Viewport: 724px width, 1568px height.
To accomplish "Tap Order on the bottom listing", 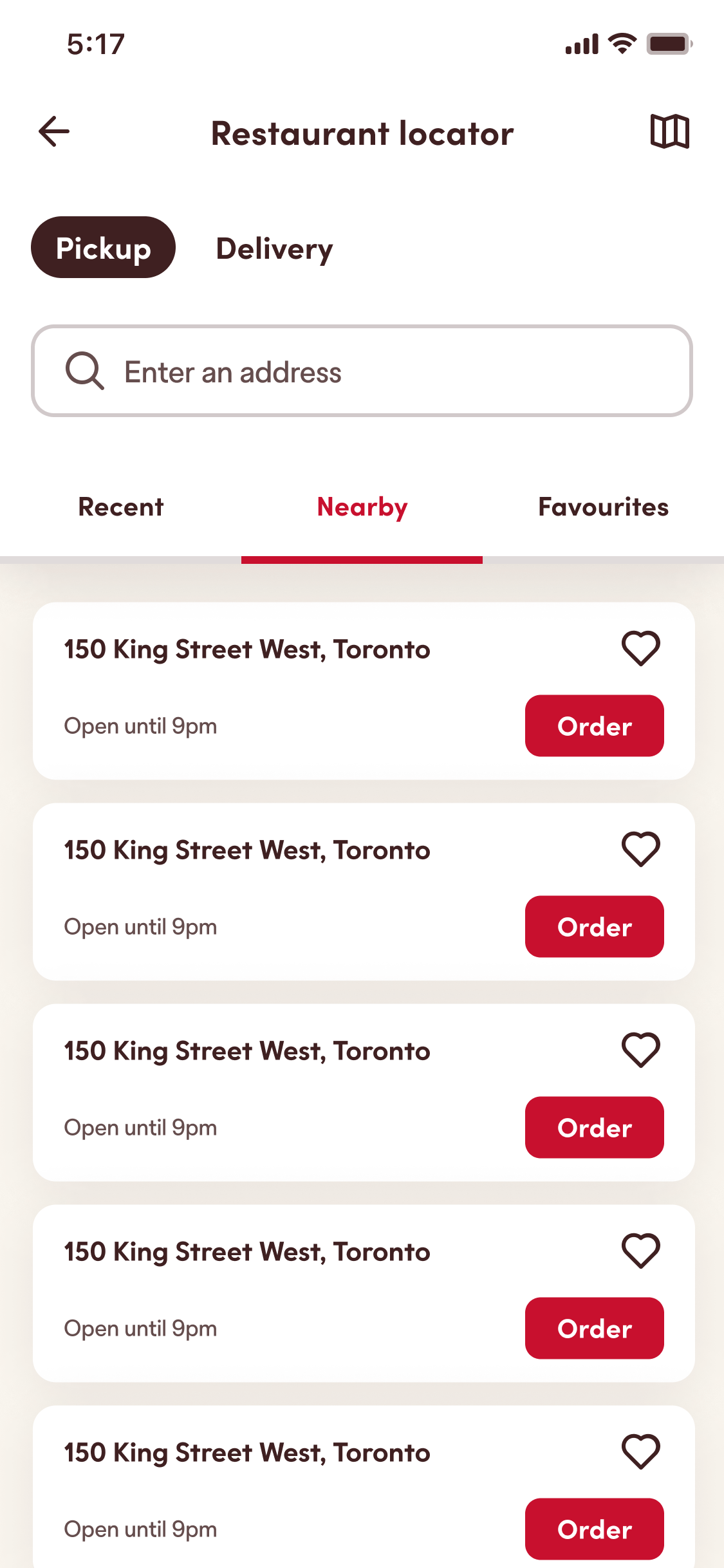I will click(594, 1529).
